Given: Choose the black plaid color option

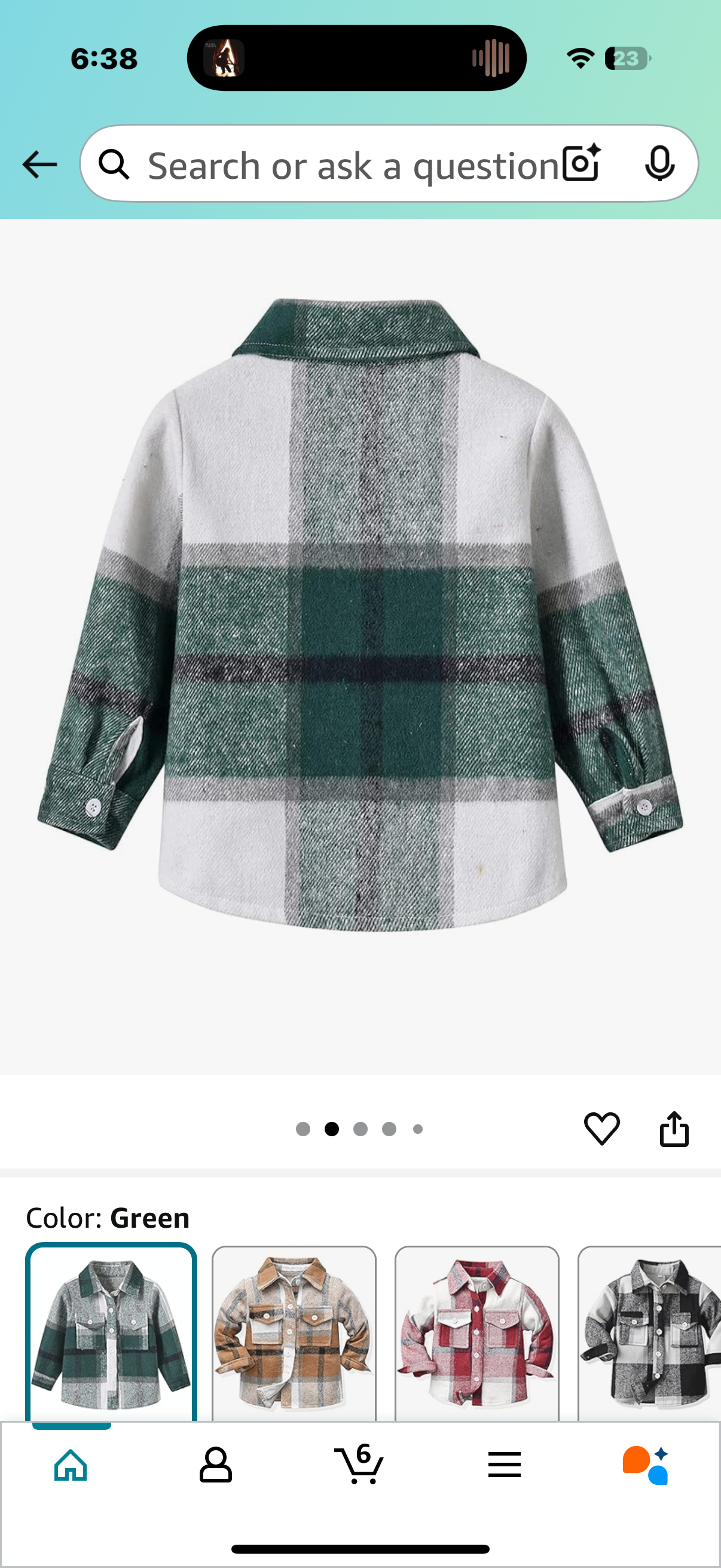Looking at the screenshot, I should (649, 1333).
